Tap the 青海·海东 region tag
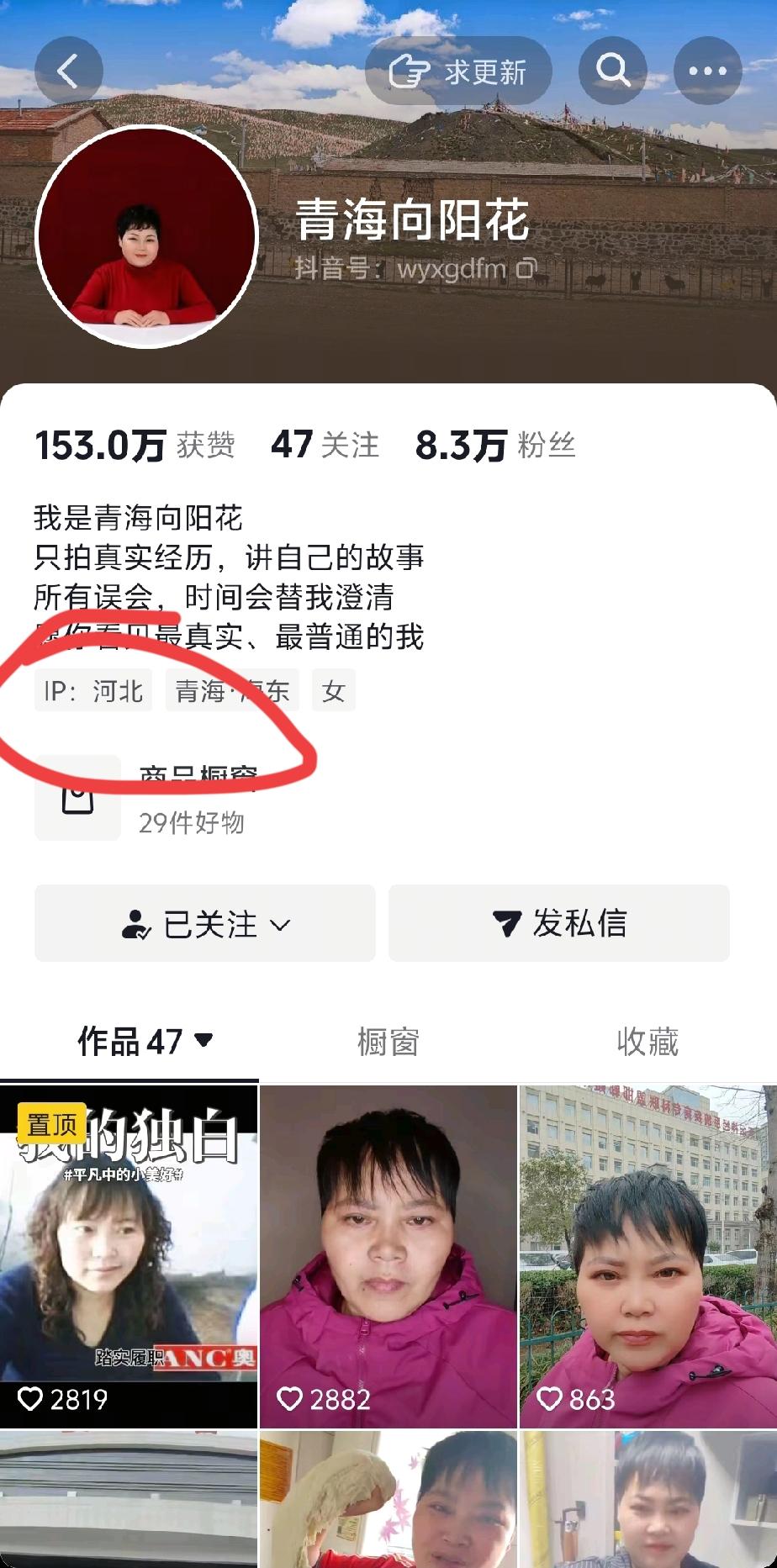 pos(233,689)
